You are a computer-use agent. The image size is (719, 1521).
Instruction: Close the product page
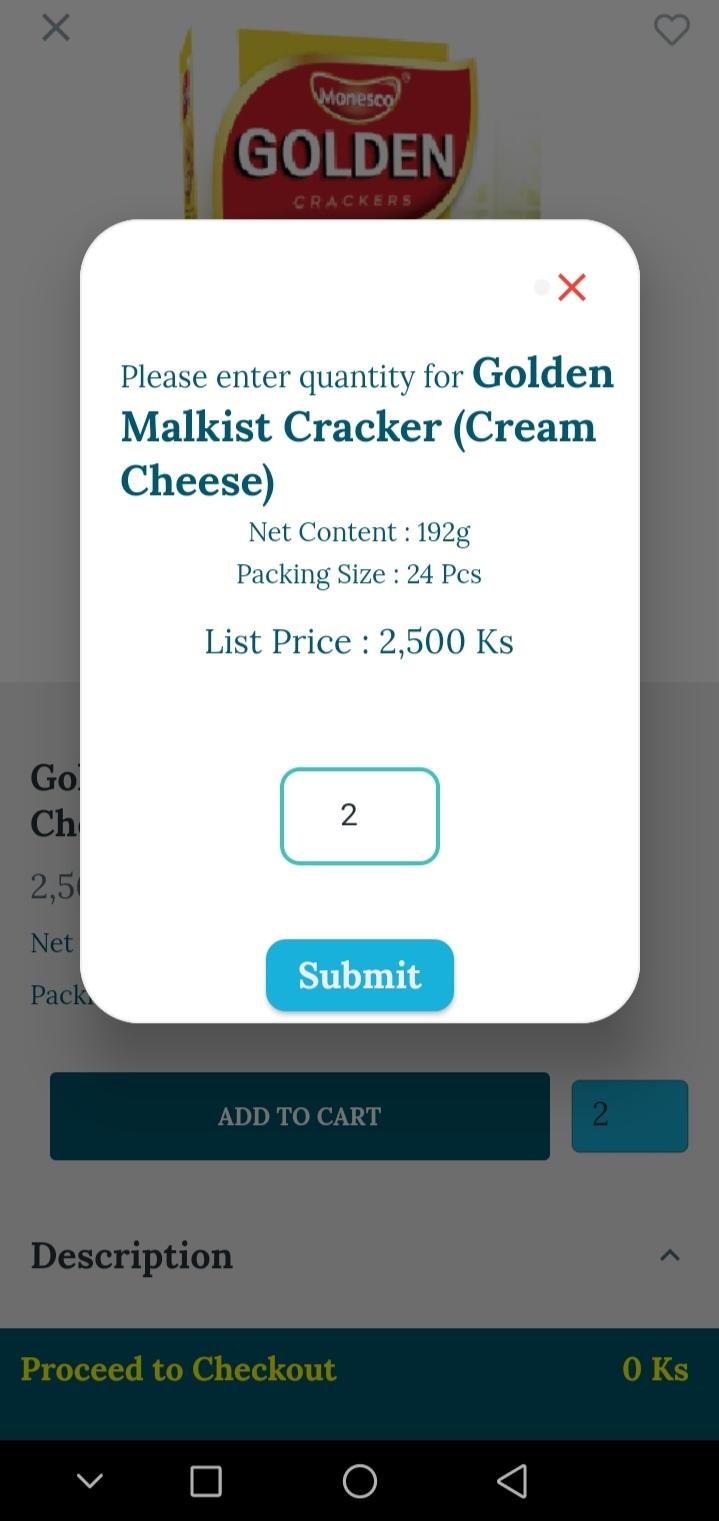56,28
